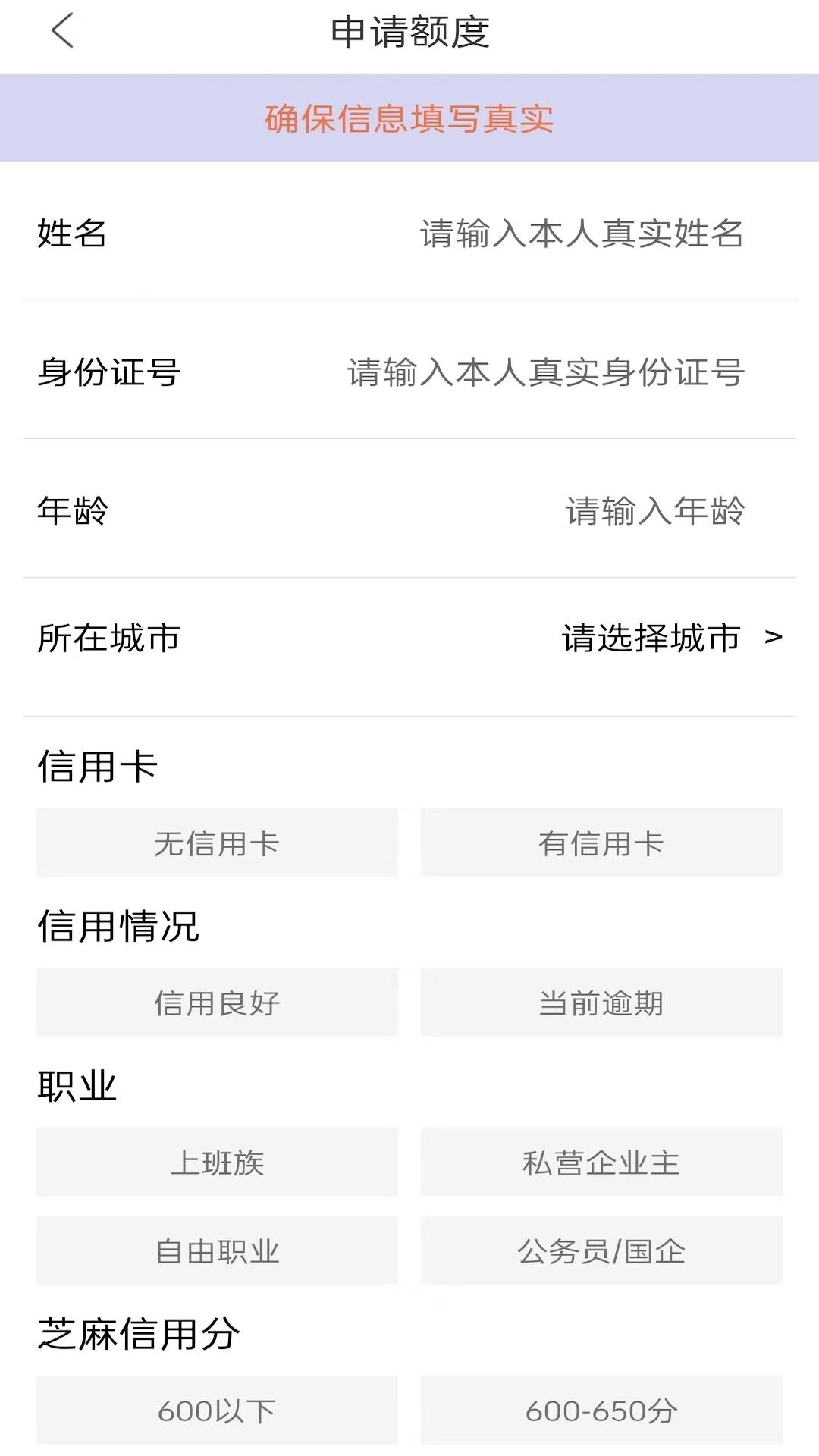Choose 当前逾期 credit status

click(601, 1003)
